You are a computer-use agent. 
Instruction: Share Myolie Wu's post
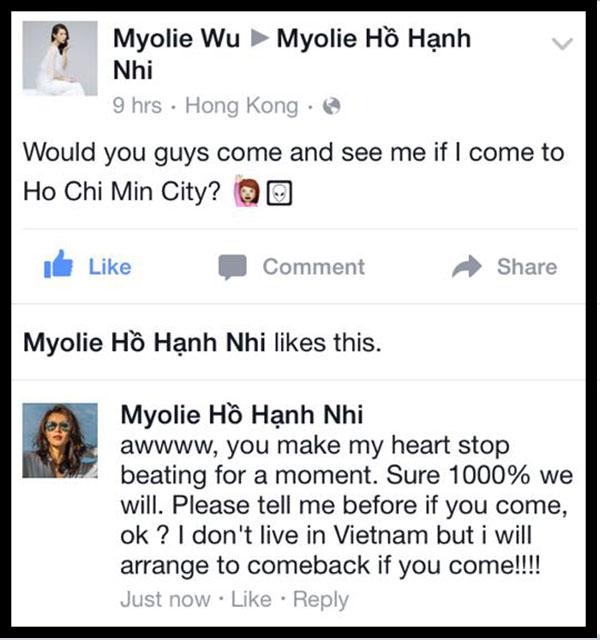[504, 267]
